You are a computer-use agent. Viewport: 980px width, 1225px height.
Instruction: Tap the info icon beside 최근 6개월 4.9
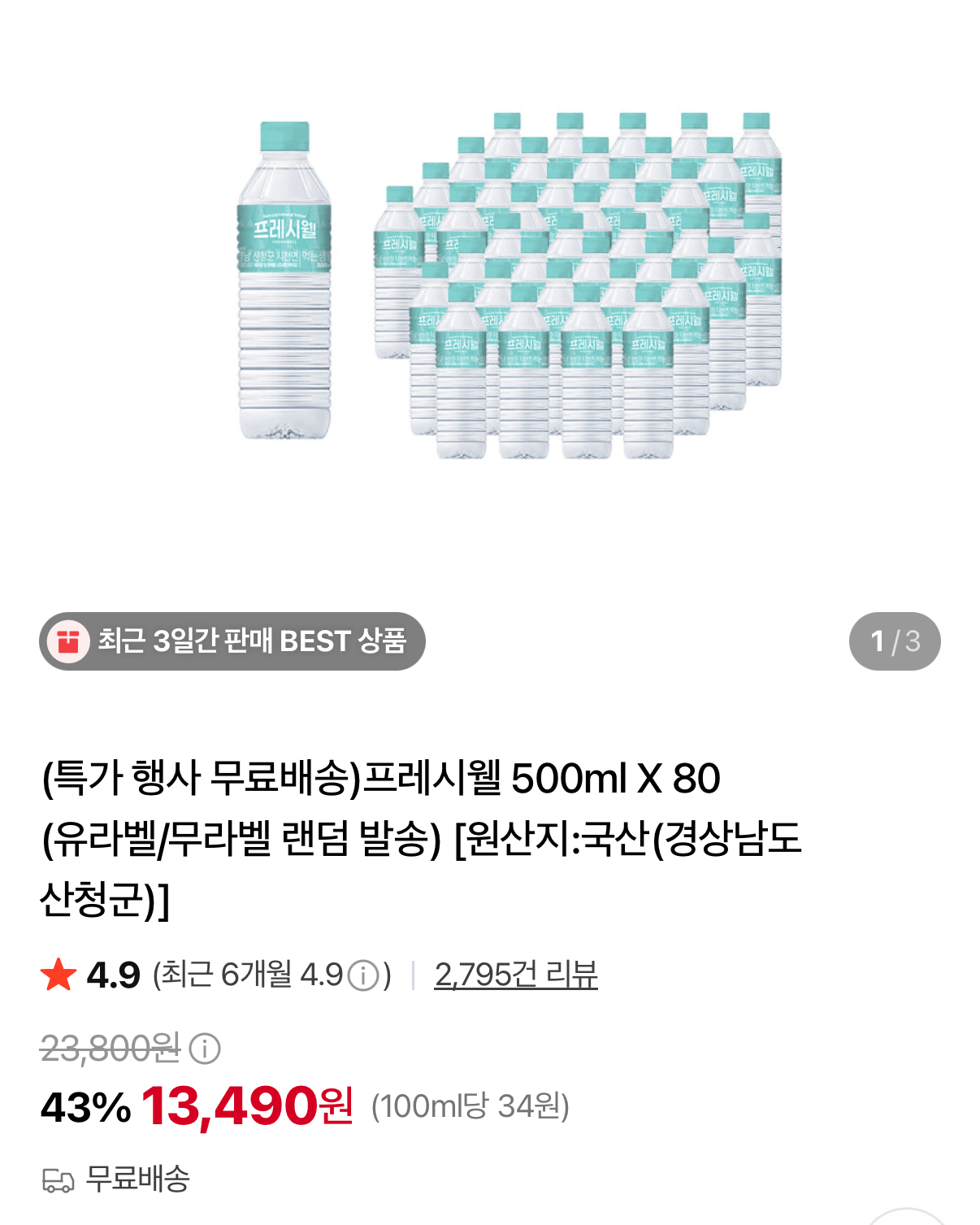362,975
